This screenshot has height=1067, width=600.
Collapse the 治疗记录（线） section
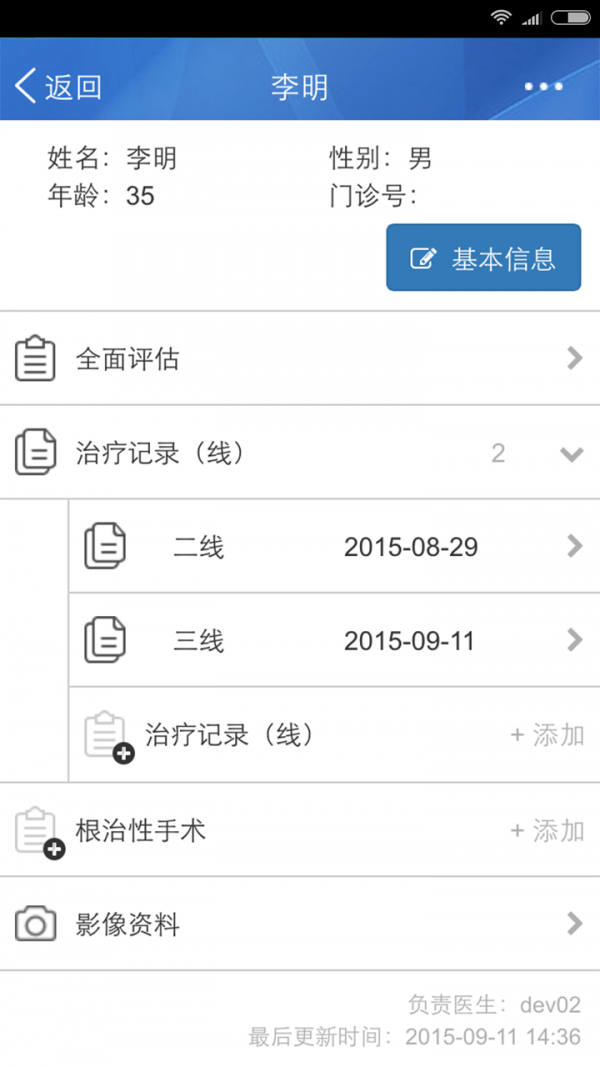tap(571, 454)
